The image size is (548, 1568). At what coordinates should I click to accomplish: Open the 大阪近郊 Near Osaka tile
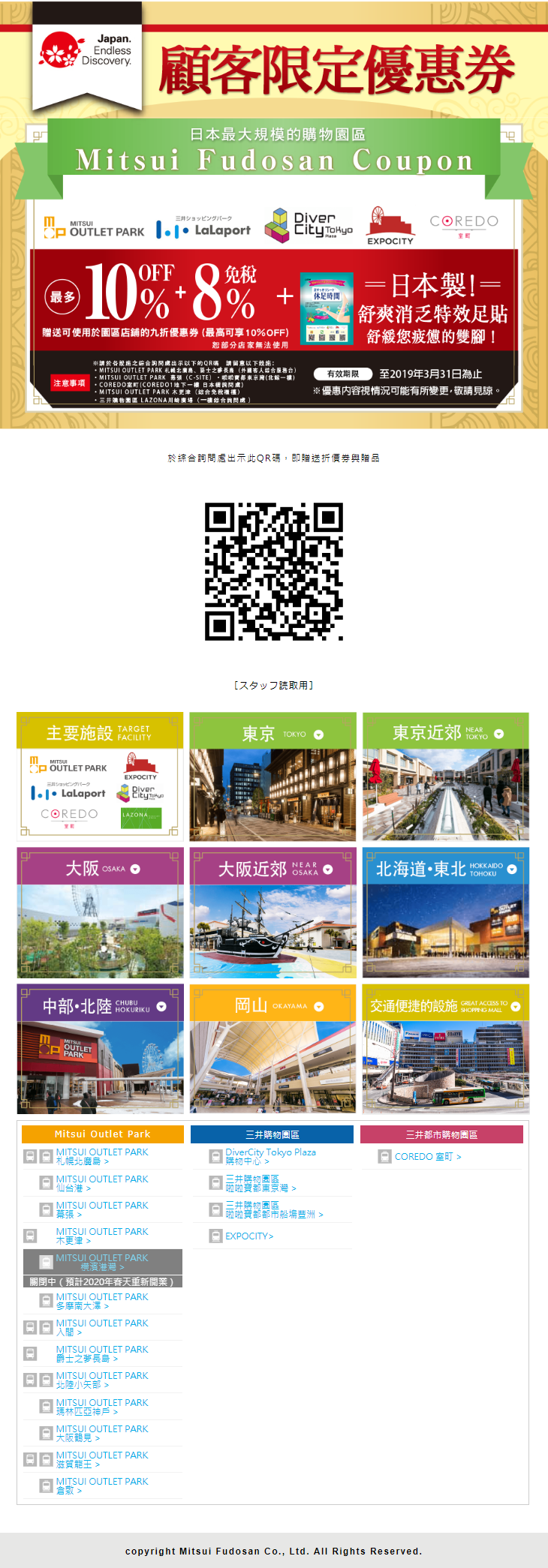click(x=272, y=912)
